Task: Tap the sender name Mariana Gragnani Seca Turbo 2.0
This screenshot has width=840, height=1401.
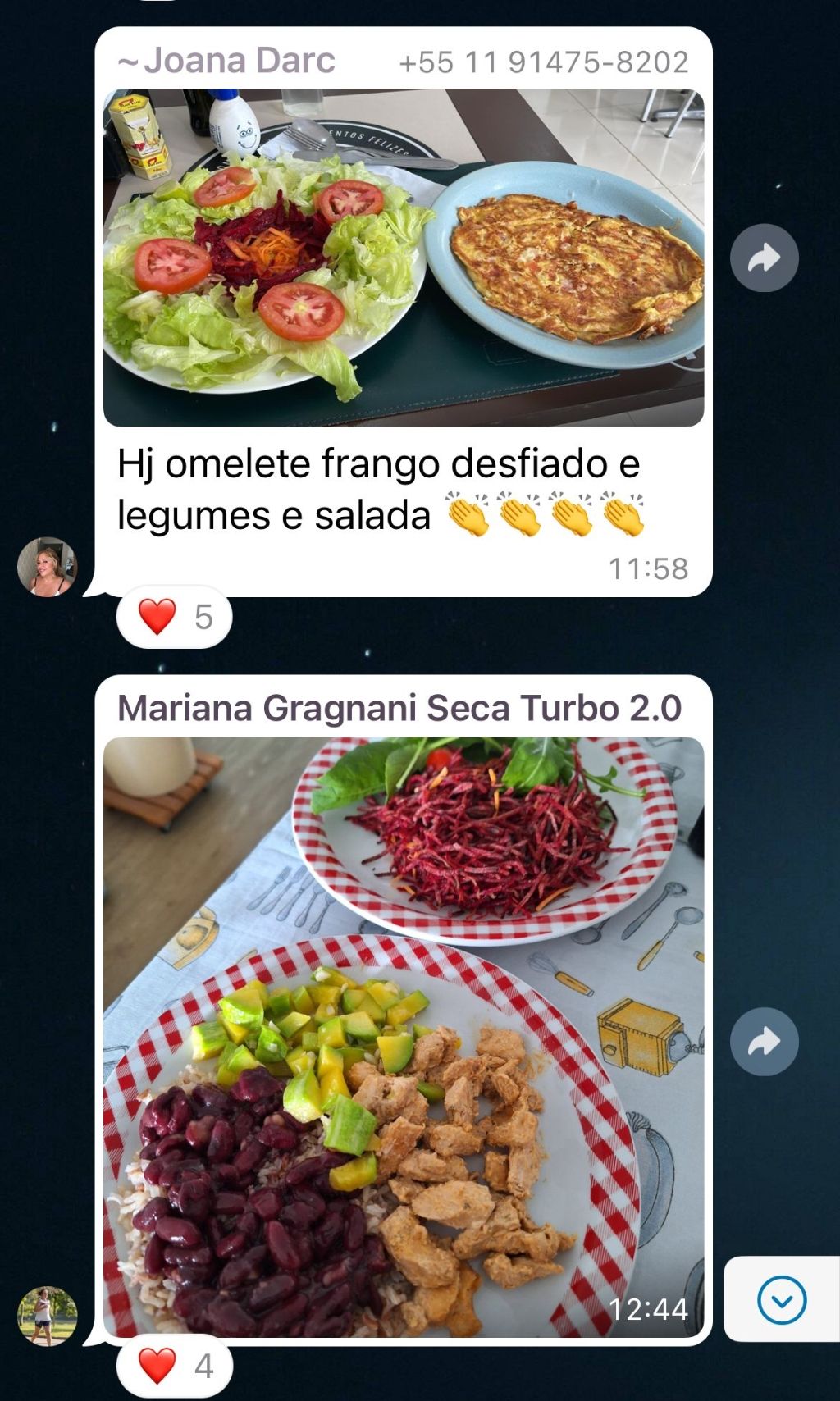Action: [399, 708]
